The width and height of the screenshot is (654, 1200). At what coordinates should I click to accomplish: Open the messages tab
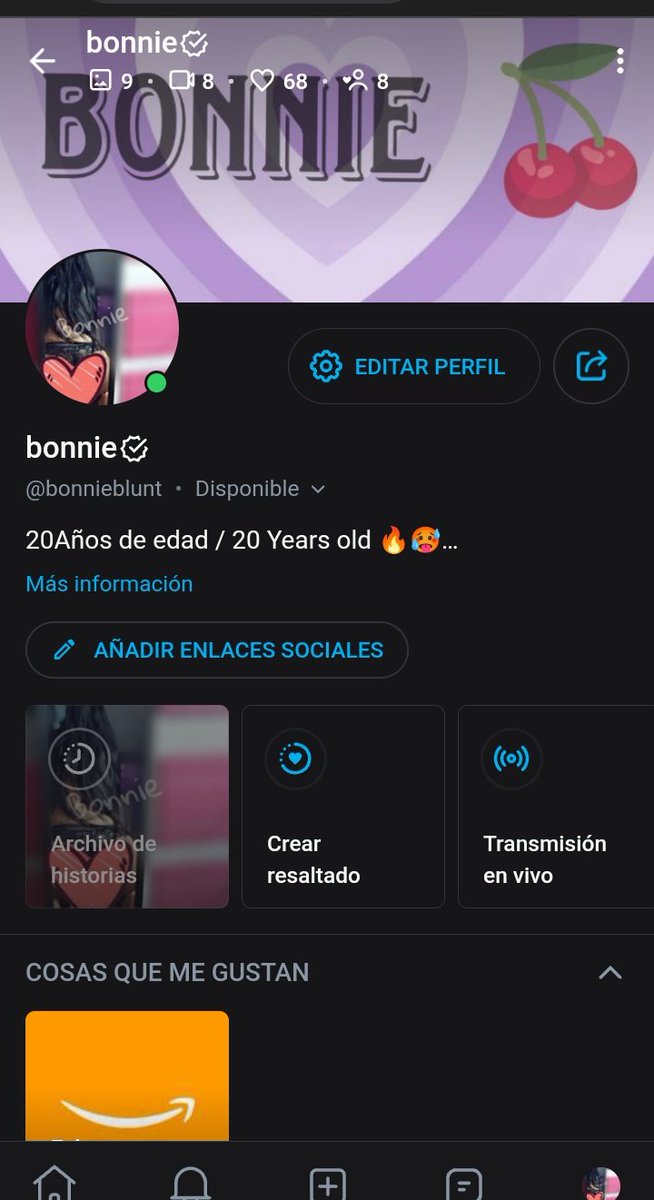(463, 1183)
